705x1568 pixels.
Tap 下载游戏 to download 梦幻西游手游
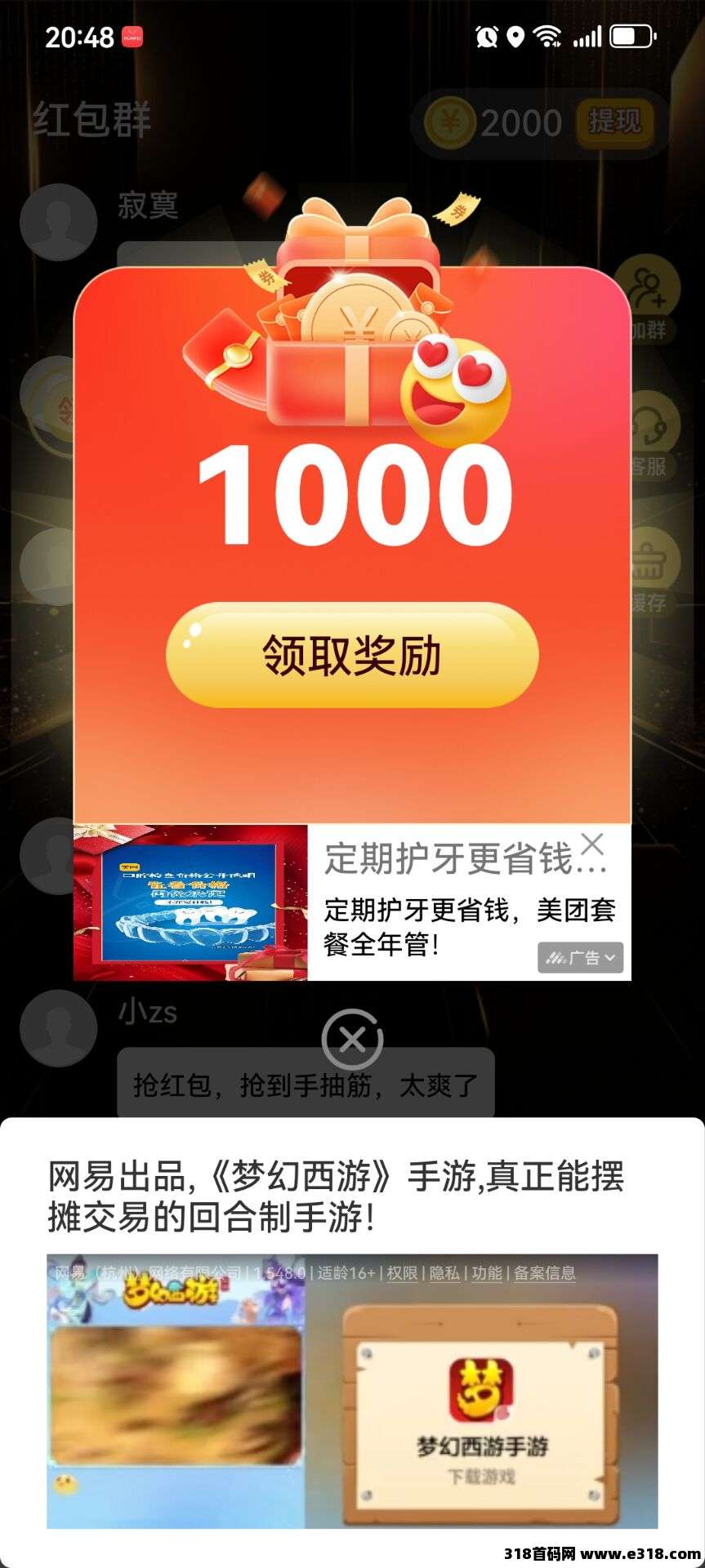click(x=481, y=1477)
